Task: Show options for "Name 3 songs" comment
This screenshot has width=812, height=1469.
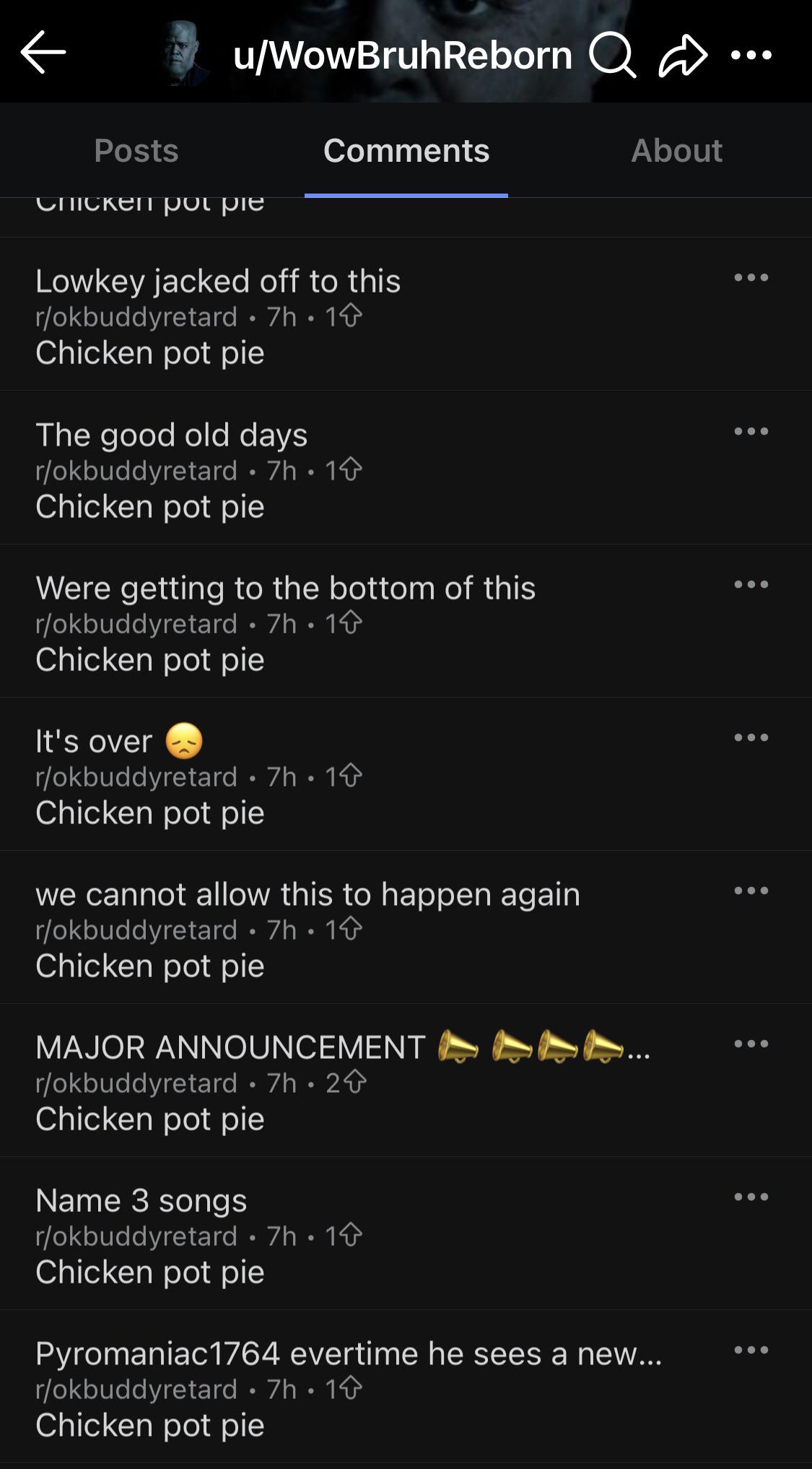Action: (751, 1197)
